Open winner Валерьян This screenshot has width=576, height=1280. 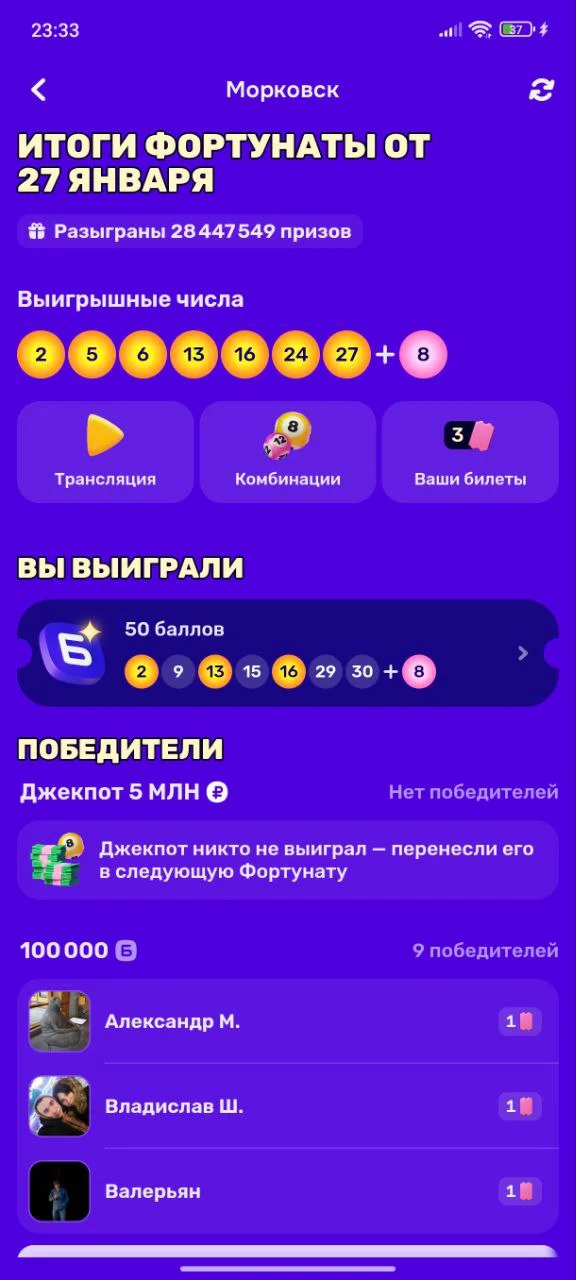click(x=288, y=1191)
